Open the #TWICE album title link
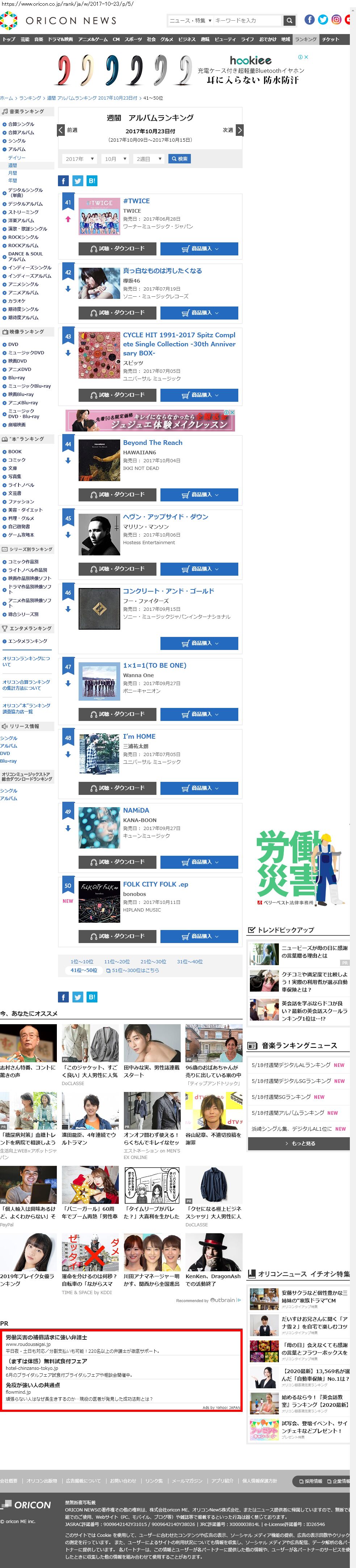356x1568 pixels. 136,201
